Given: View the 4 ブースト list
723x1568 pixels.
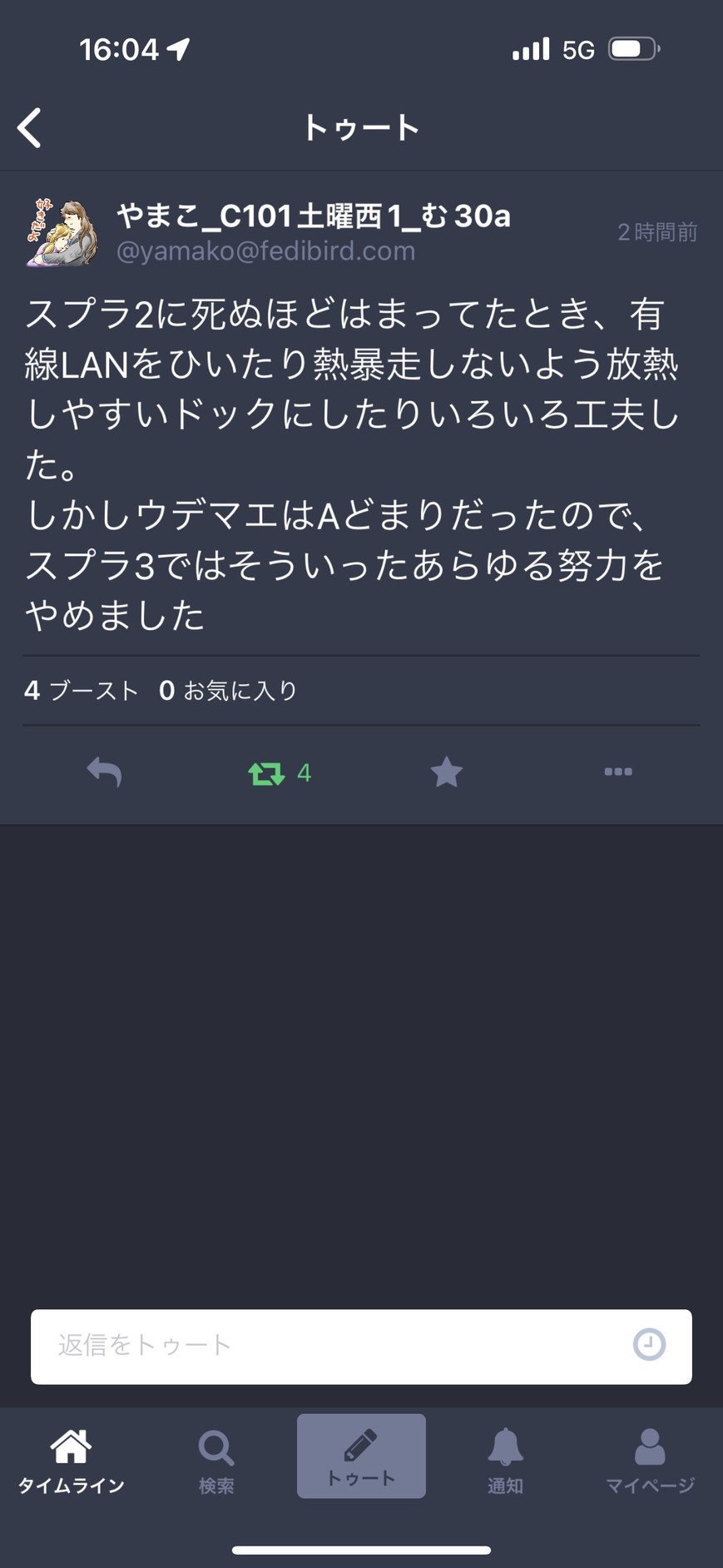Looking at the screenshot, I should pyautogui.click(x=81, y=691).
